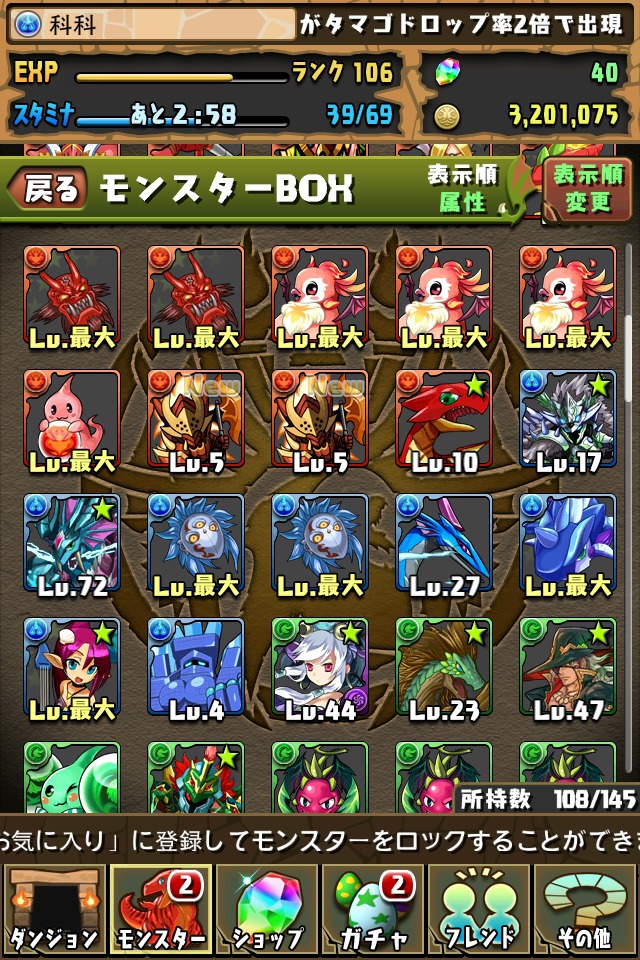Open the フレンド tab

(480, 908)
